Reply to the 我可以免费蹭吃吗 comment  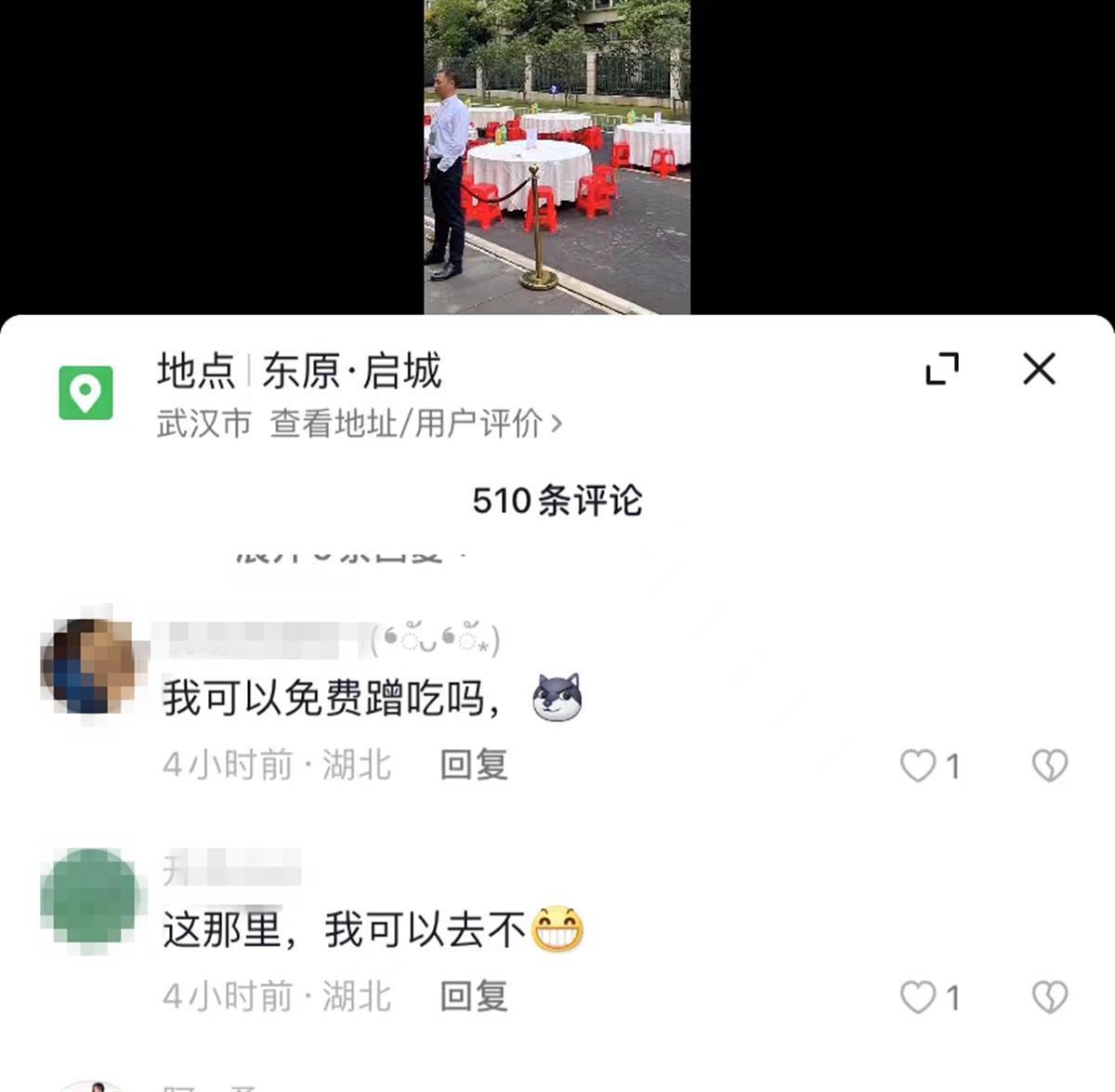pyautogui.click(x=474, y=765)
